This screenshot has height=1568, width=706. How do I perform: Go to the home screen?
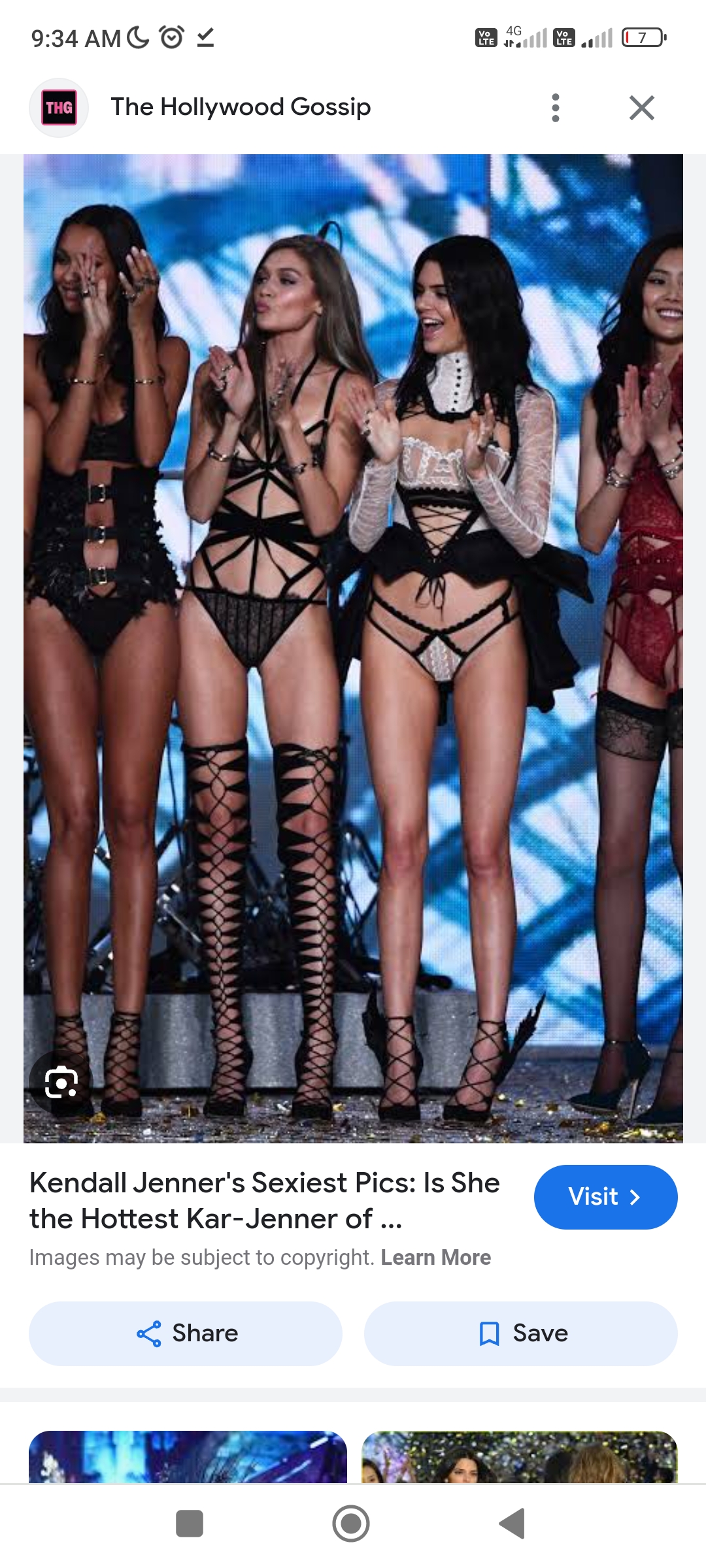tap(351, 1524)
